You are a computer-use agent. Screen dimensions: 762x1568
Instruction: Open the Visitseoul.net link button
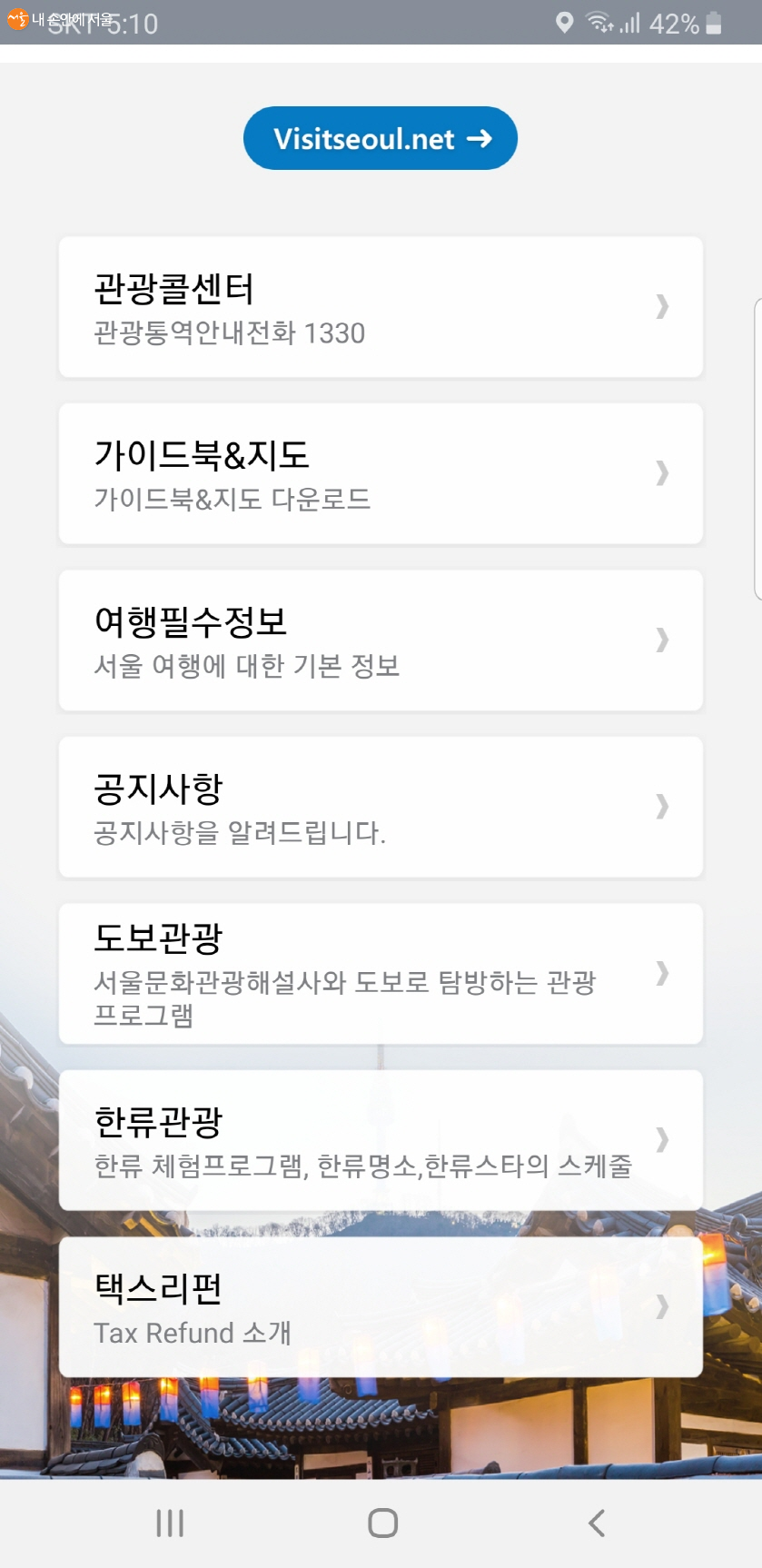(x=381, y=138)
